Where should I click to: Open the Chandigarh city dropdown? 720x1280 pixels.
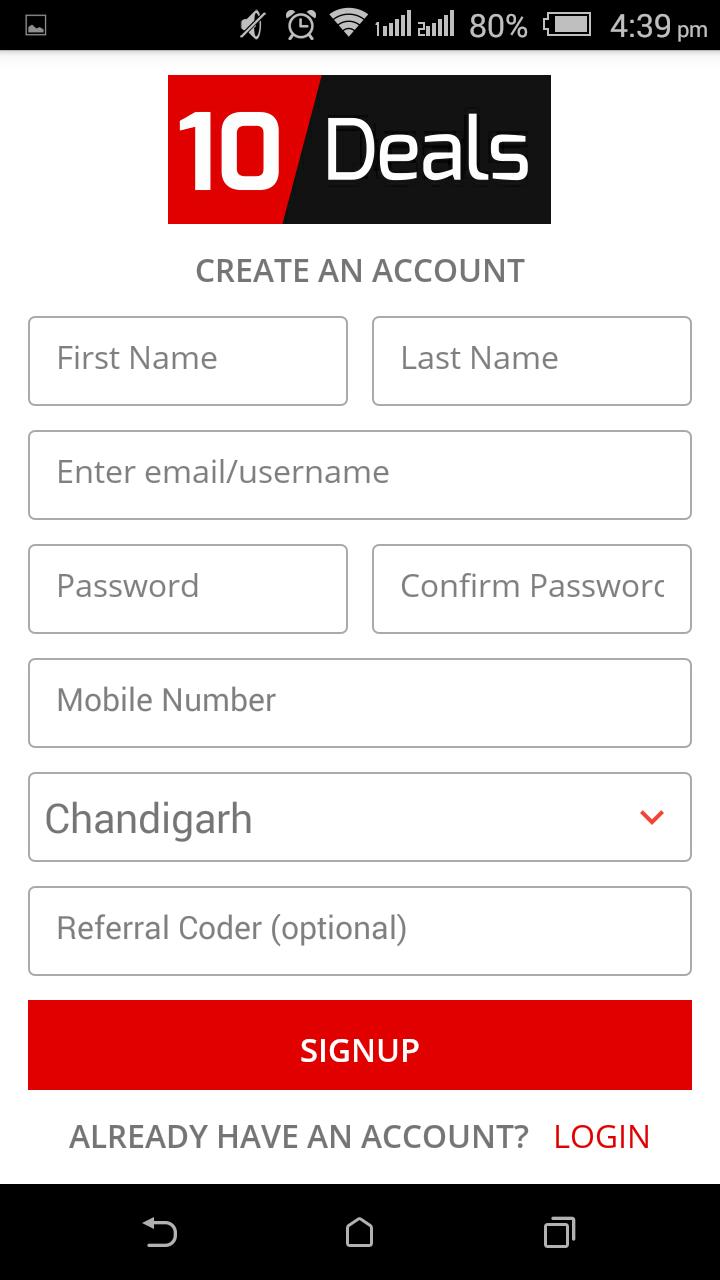point(360,817)
